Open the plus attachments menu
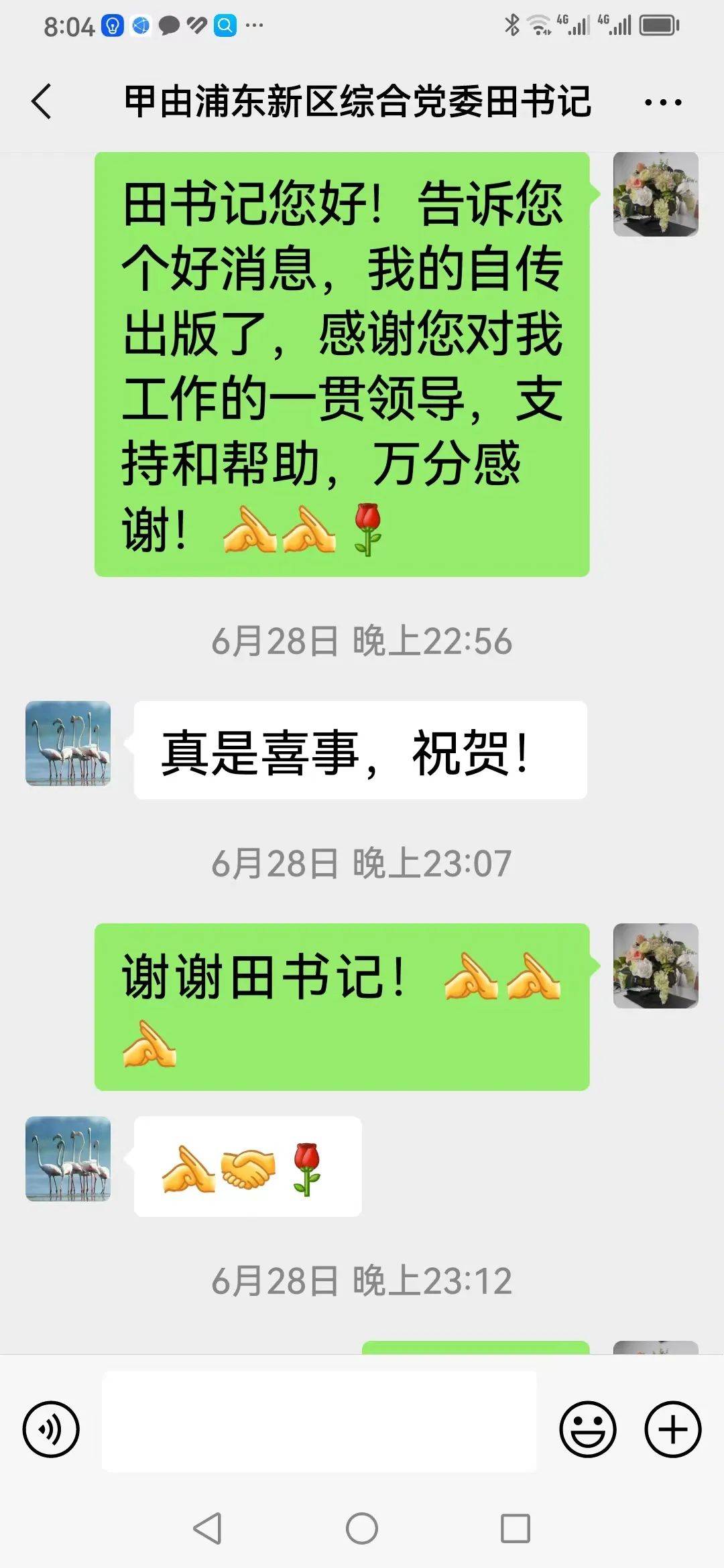Image resolution: width=724 pixels, height=1568 pixels. click(672, 1429)
